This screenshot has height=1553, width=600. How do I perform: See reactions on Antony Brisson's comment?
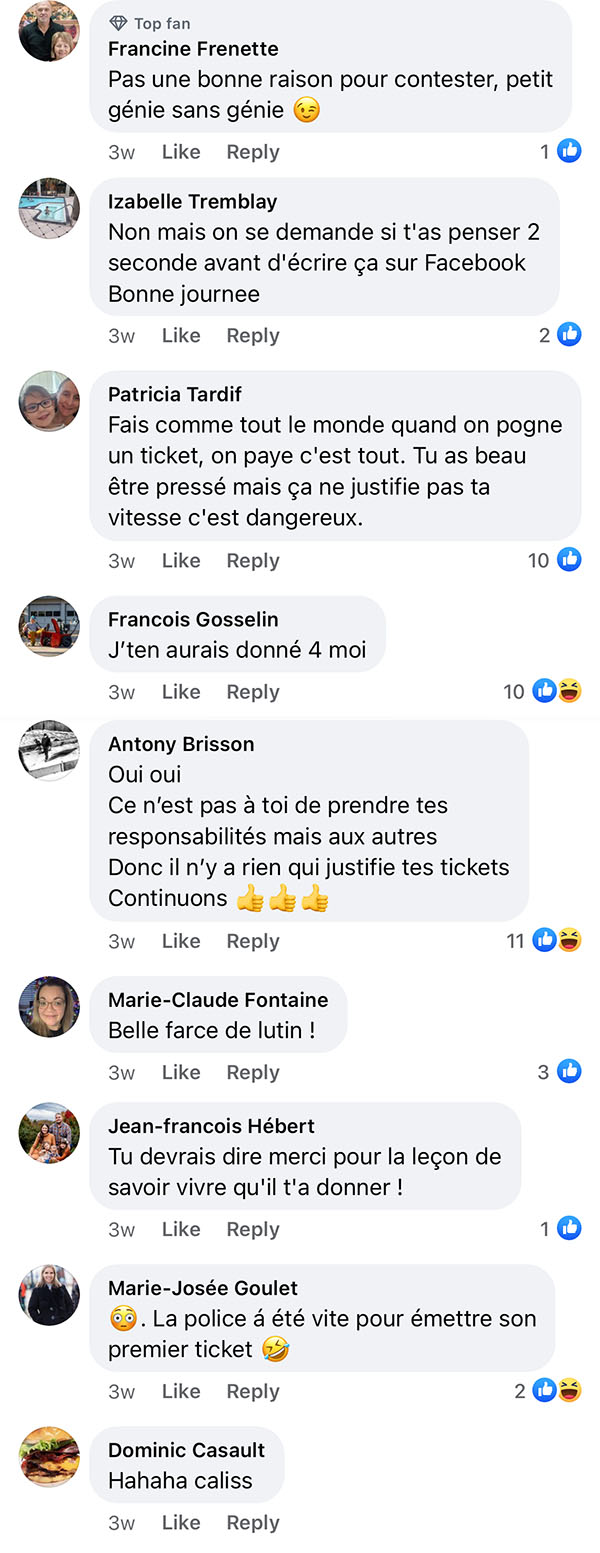coord(545,940)
